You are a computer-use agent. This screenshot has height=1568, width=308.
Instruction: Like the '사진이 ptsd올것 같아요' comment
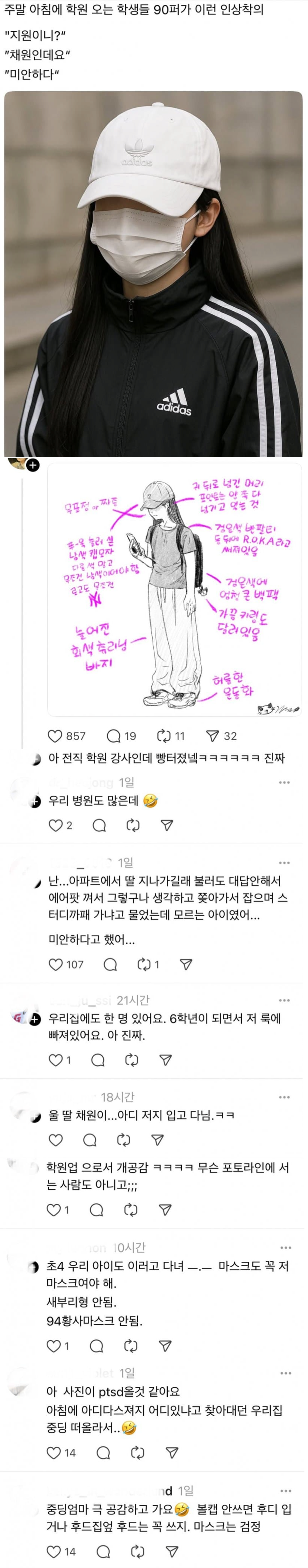54,1453
